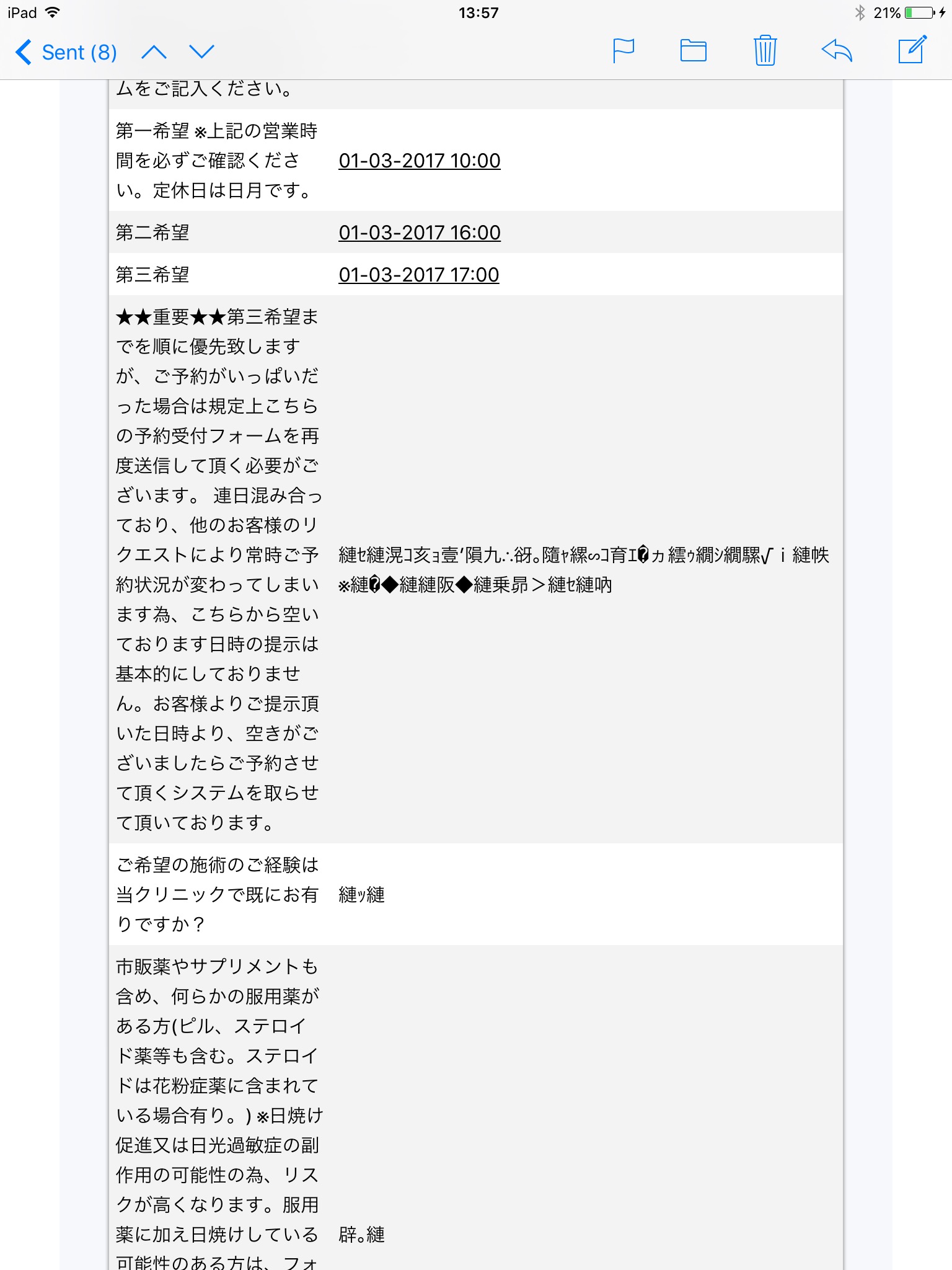The width and height of the screenshot is (952, 1270).
Task: Go back to Sent mailbox
Action: coord(66,52)
